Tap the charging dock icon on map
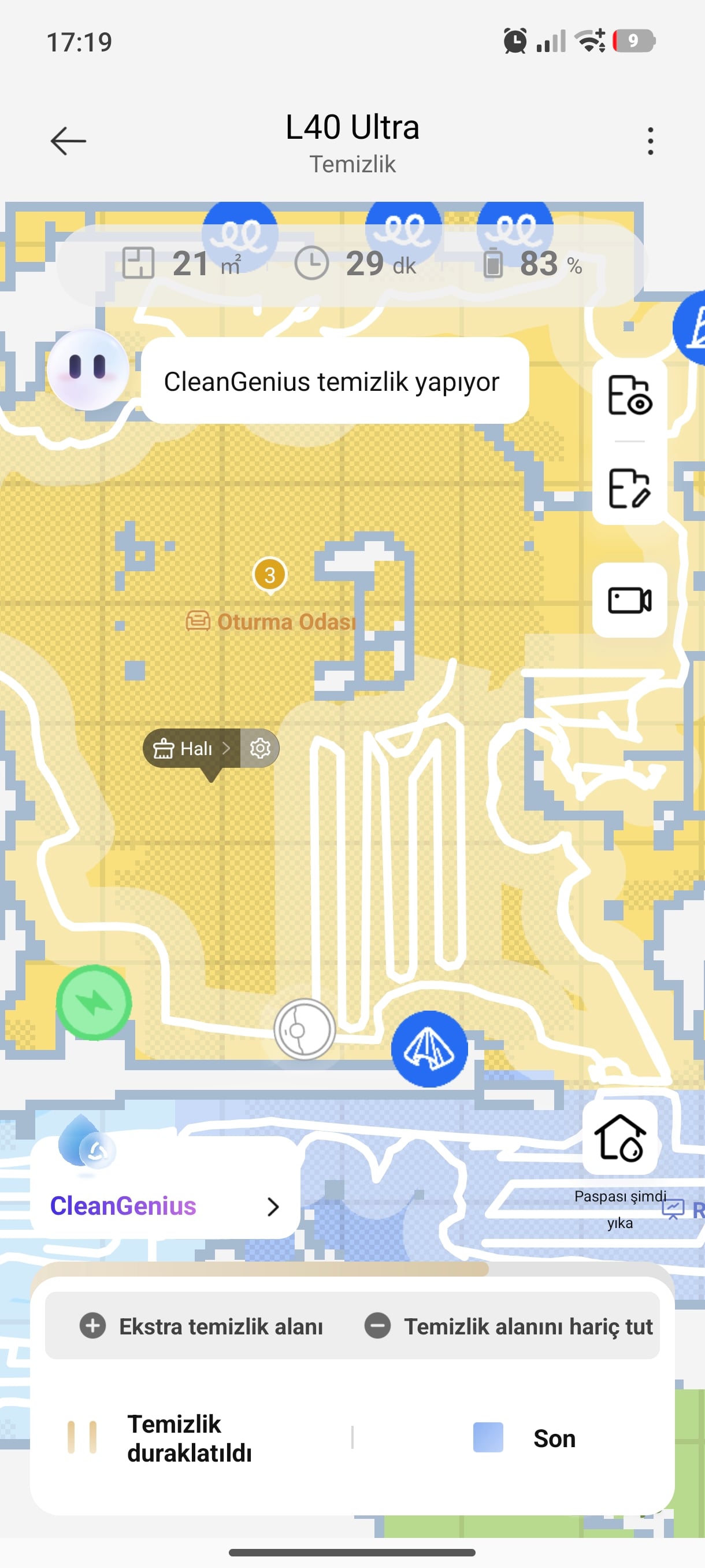The image size is (705, 1568). [94, 1002]
